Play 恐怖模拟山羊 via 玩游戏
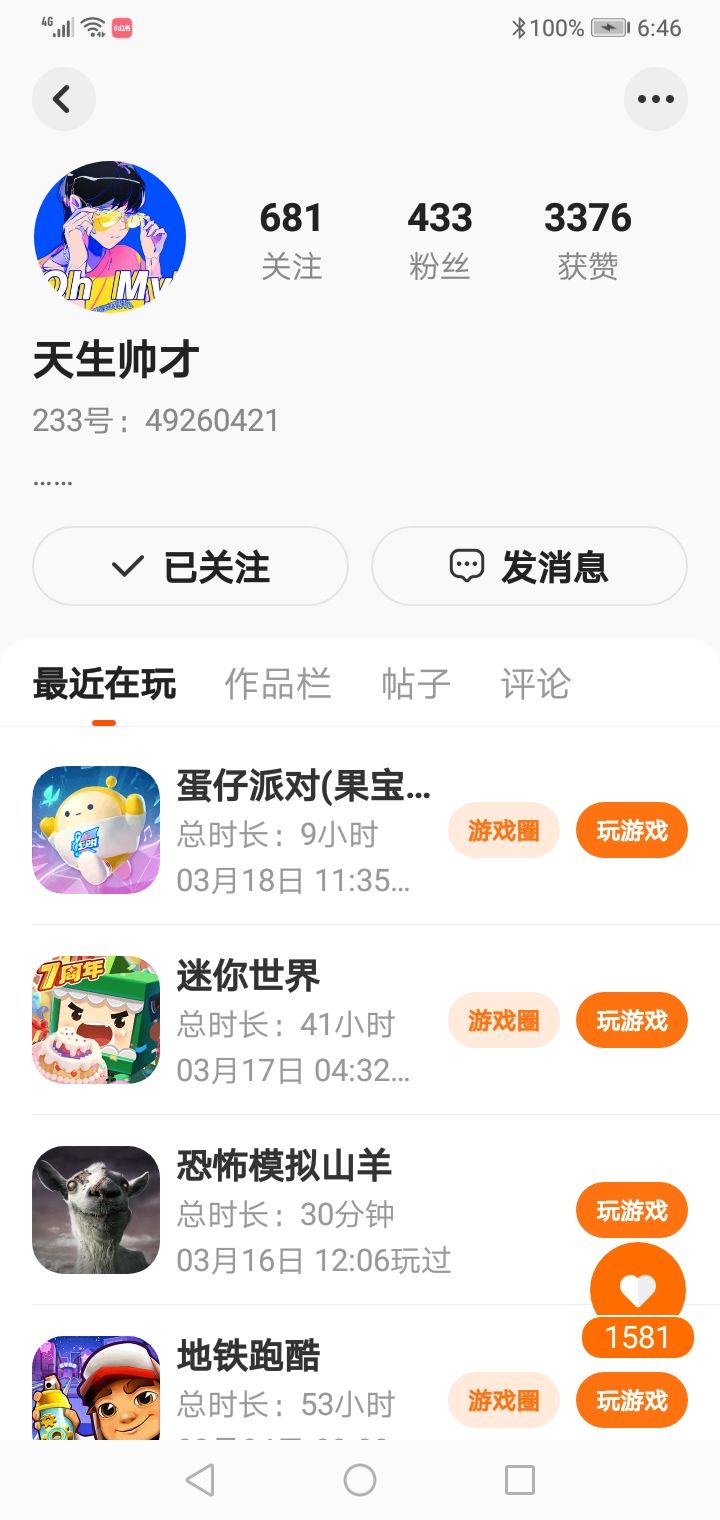 click(x=631, y=1210)
